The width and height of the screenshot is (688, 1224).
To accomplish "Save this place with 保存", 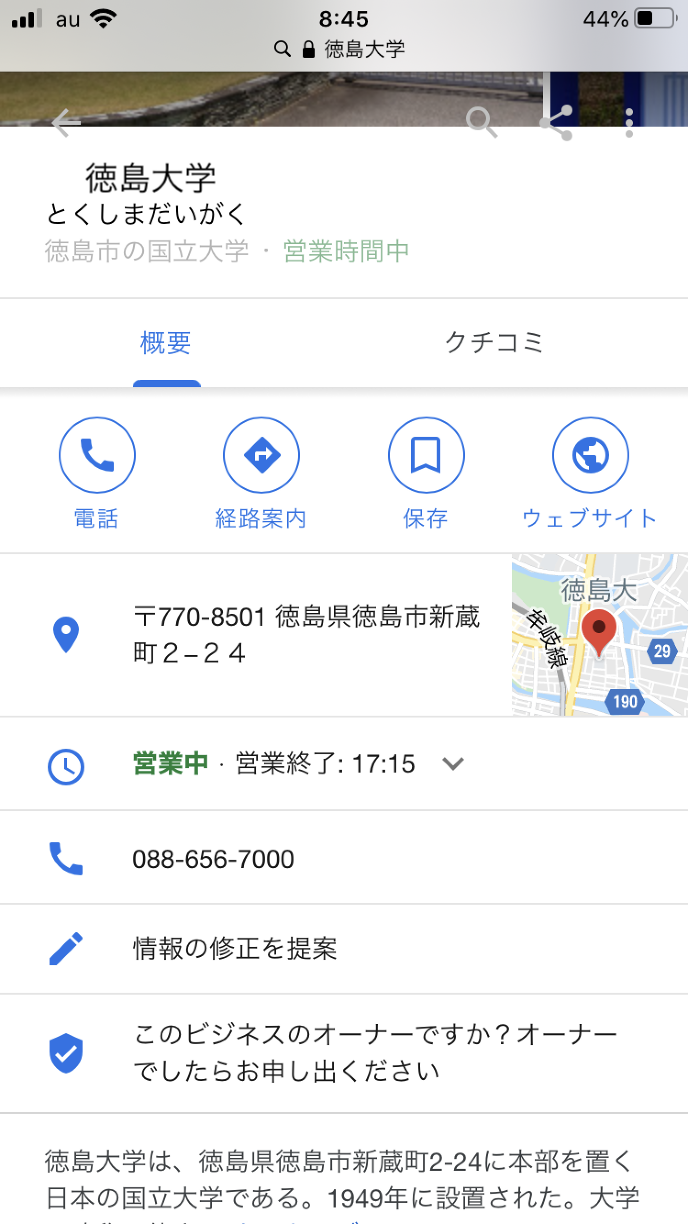I will coord(426,474).
